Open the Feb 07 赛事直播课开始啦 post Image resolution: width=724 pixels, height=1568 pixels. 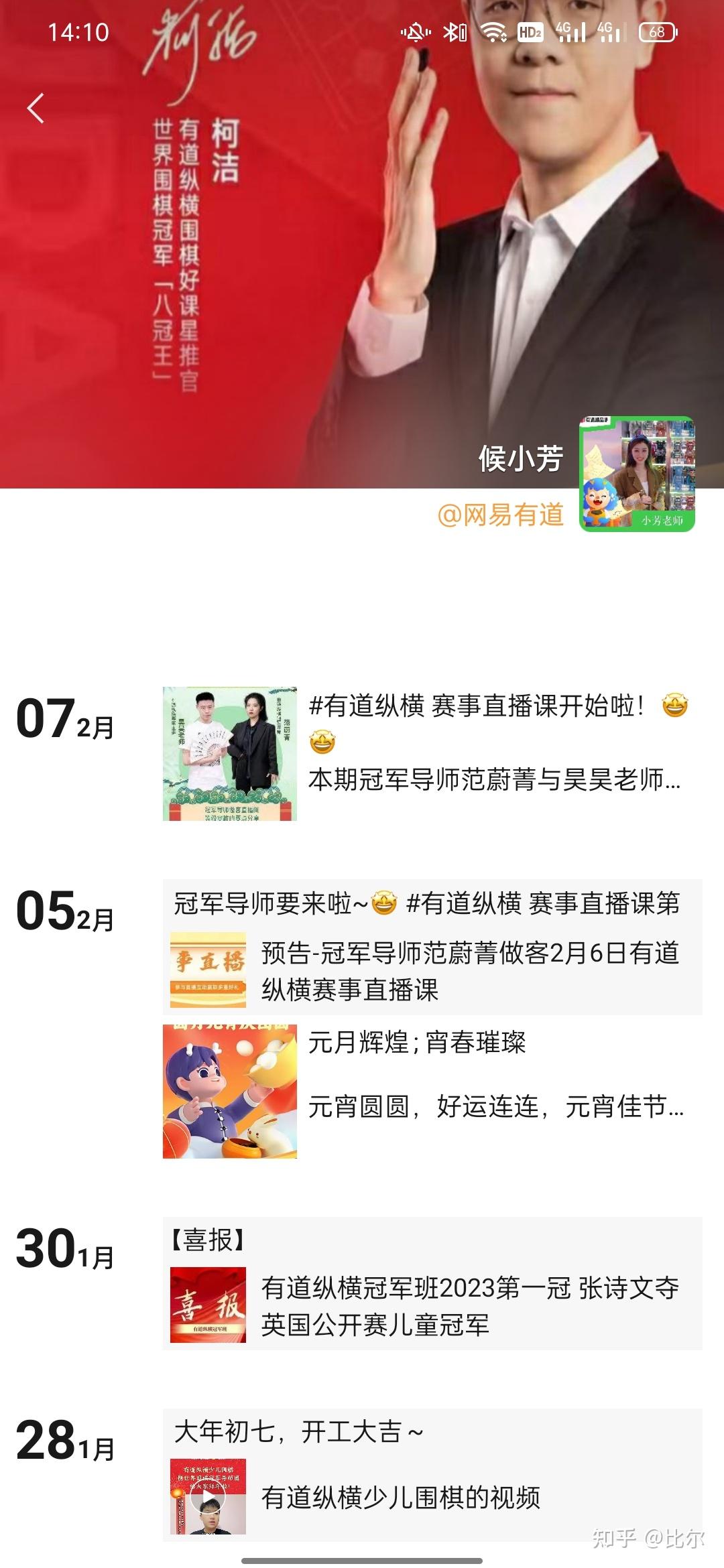495,742
